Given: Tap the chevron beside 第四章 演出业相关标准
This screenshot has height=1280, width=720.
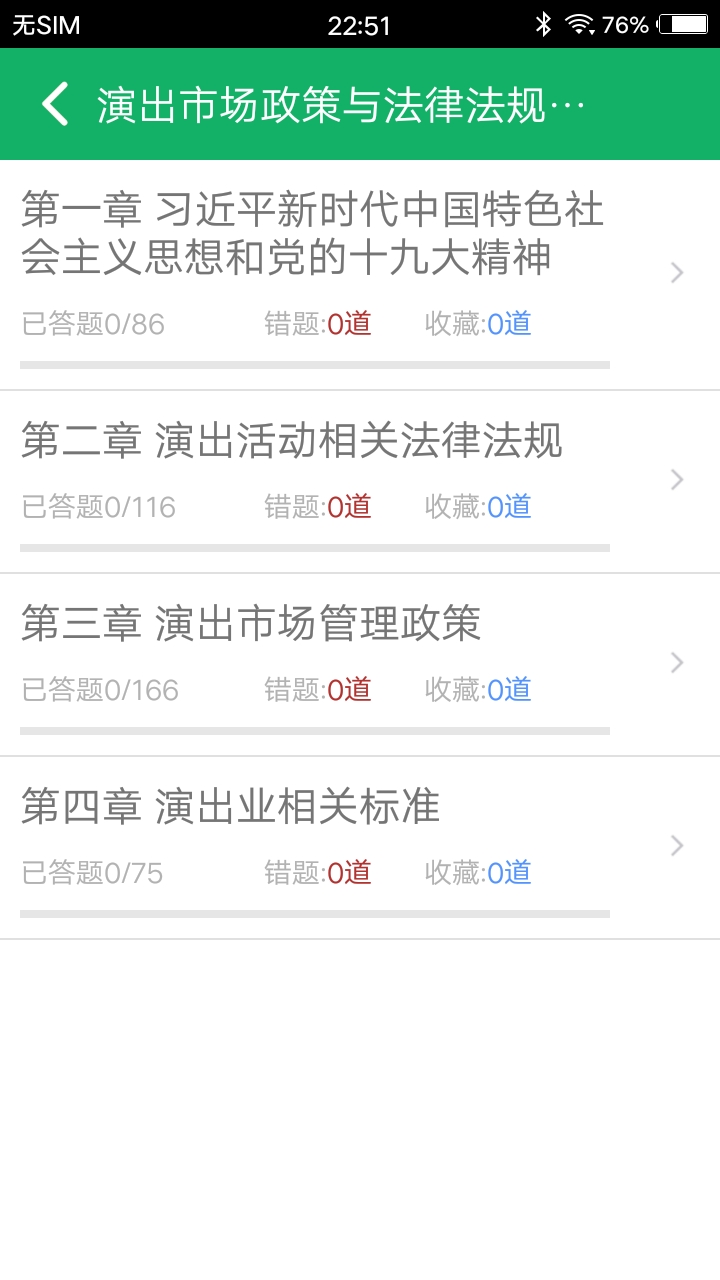Looking at the screenshot, I should pyautogui.click(x=676, y=845).
